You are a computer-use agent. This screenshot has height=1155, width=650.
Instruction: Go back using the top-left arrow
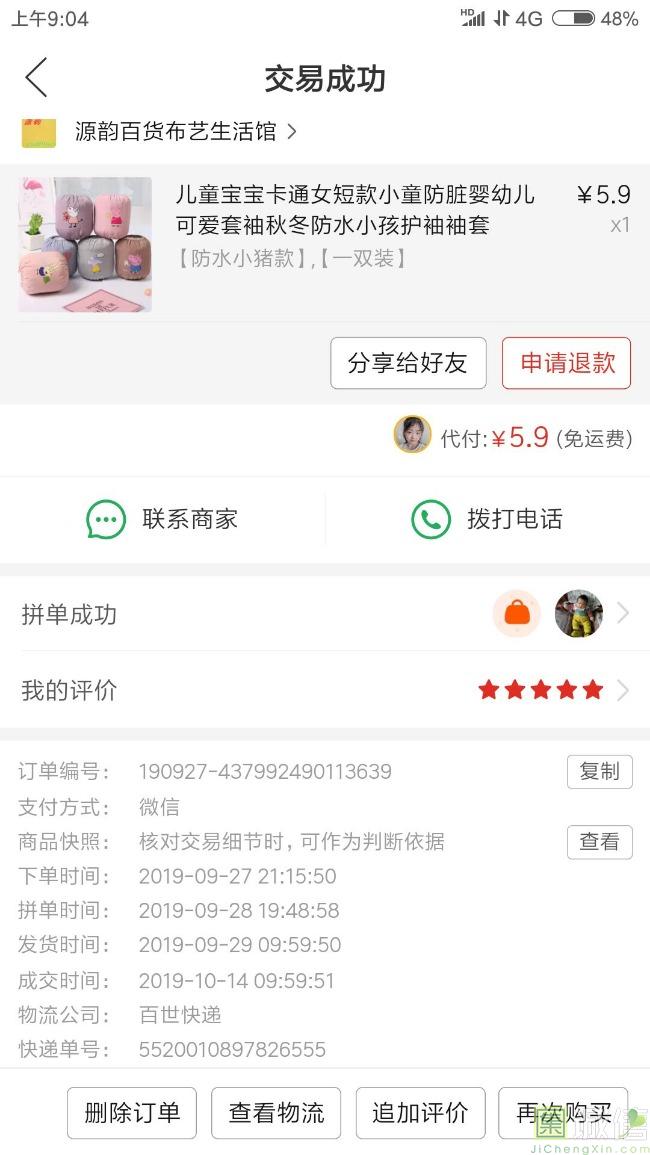[36, 77]
